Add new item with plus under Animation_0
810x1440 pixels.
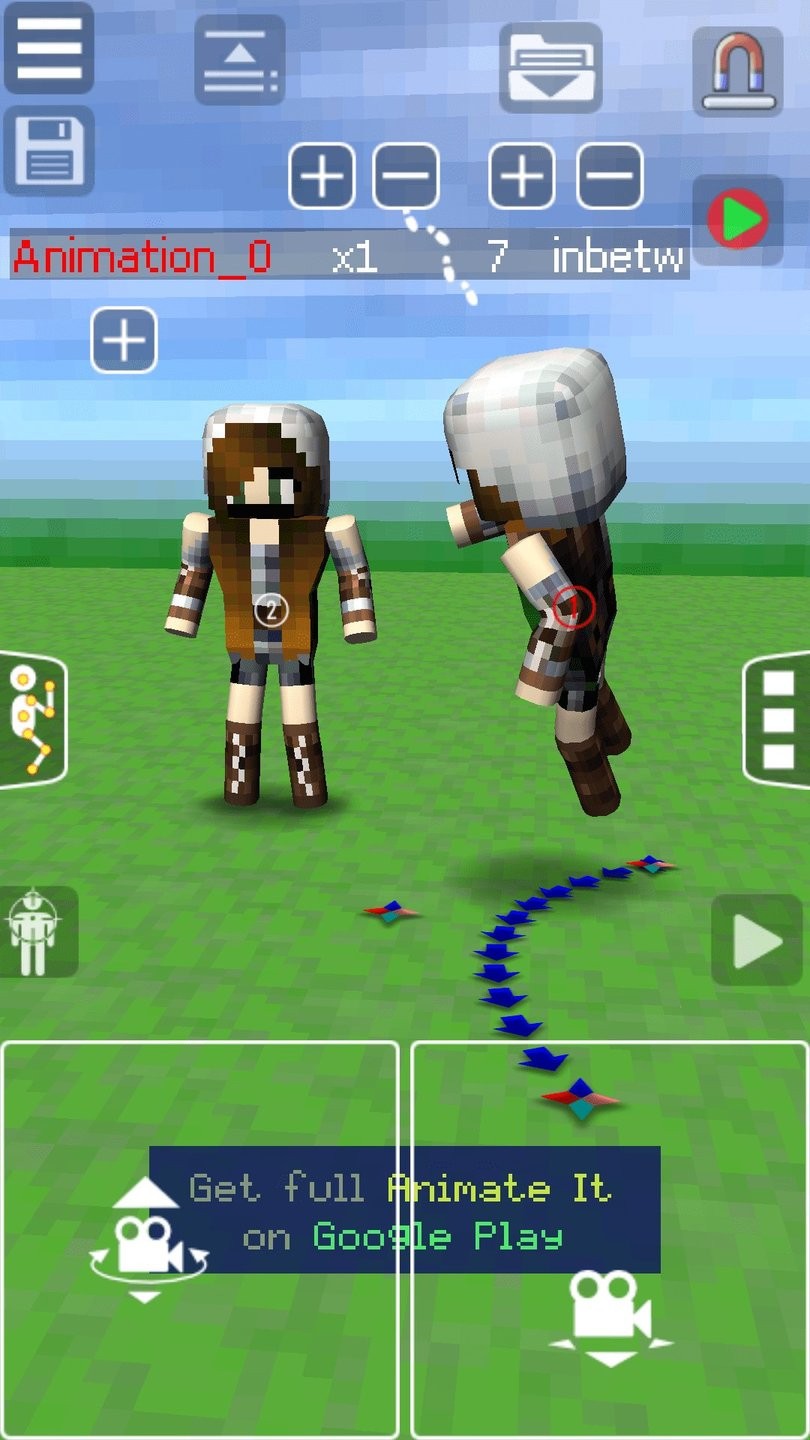coord(124,340)
